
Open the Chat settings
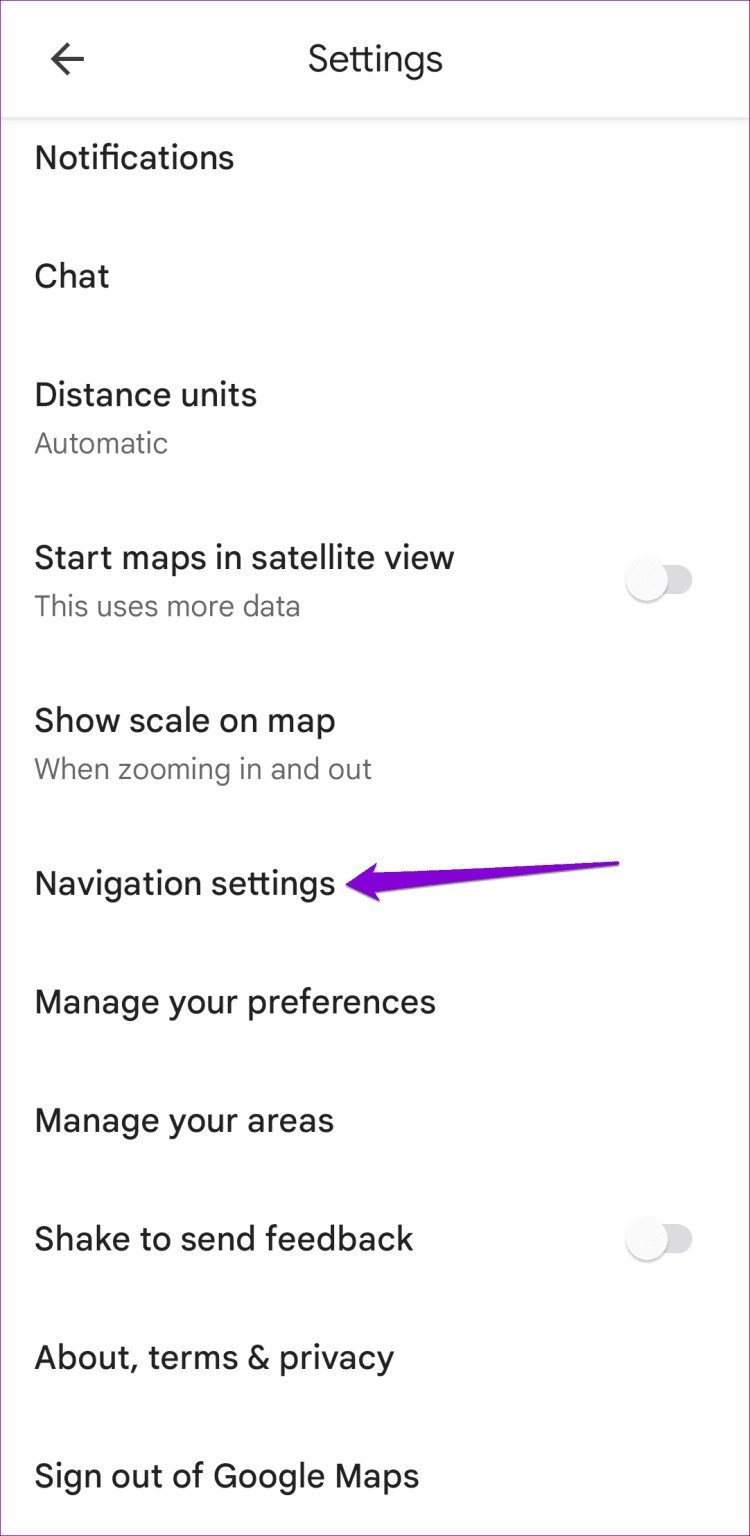click(71, 276)
